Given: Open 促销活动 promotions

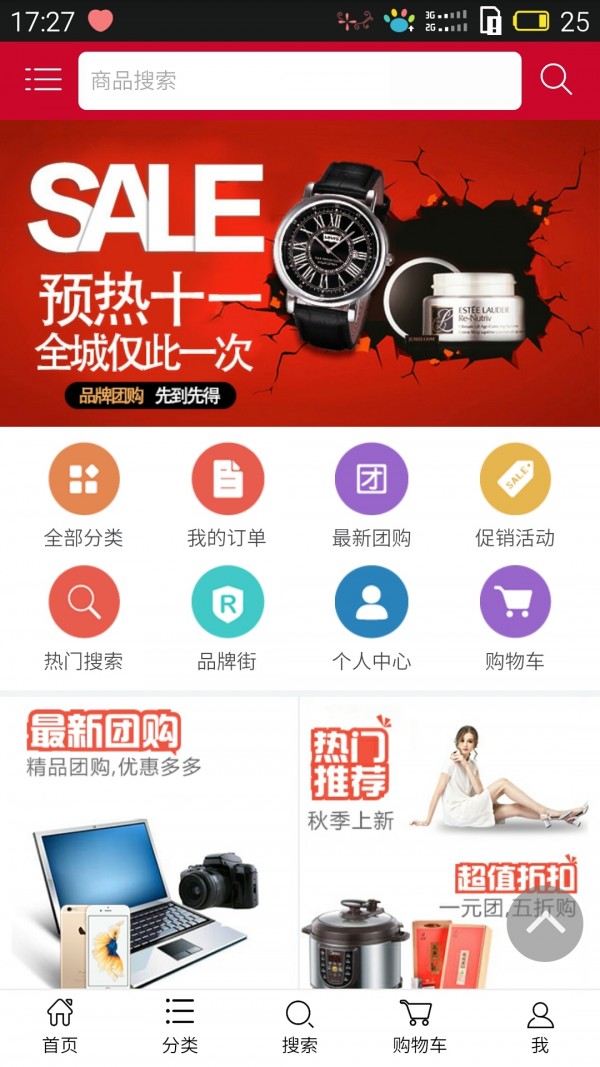Looking at the screenshot, I should pyautogui.click(x=515, y=496).
